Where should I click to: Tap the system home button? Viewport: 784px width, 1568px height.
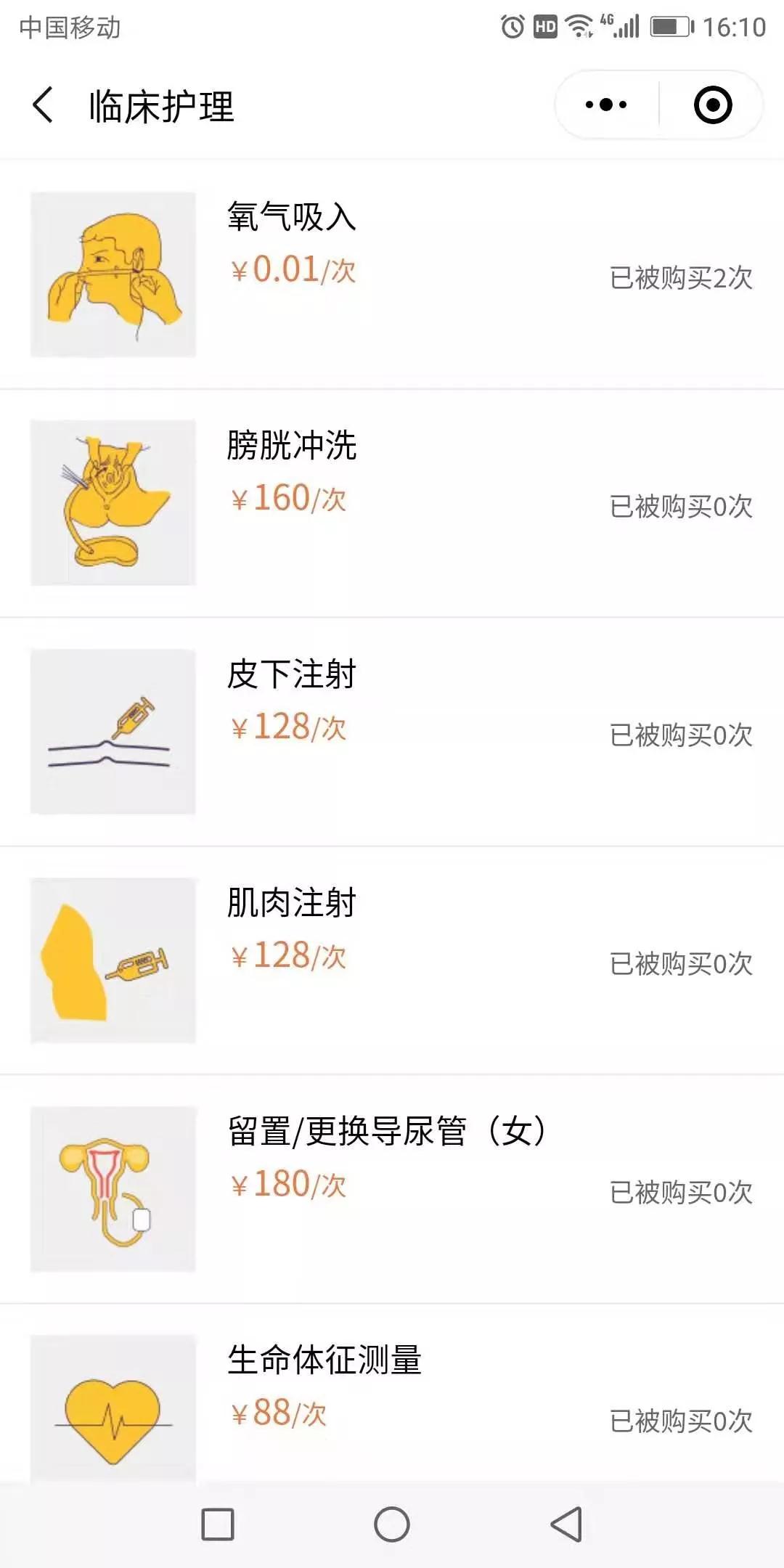click(392, 1524)
